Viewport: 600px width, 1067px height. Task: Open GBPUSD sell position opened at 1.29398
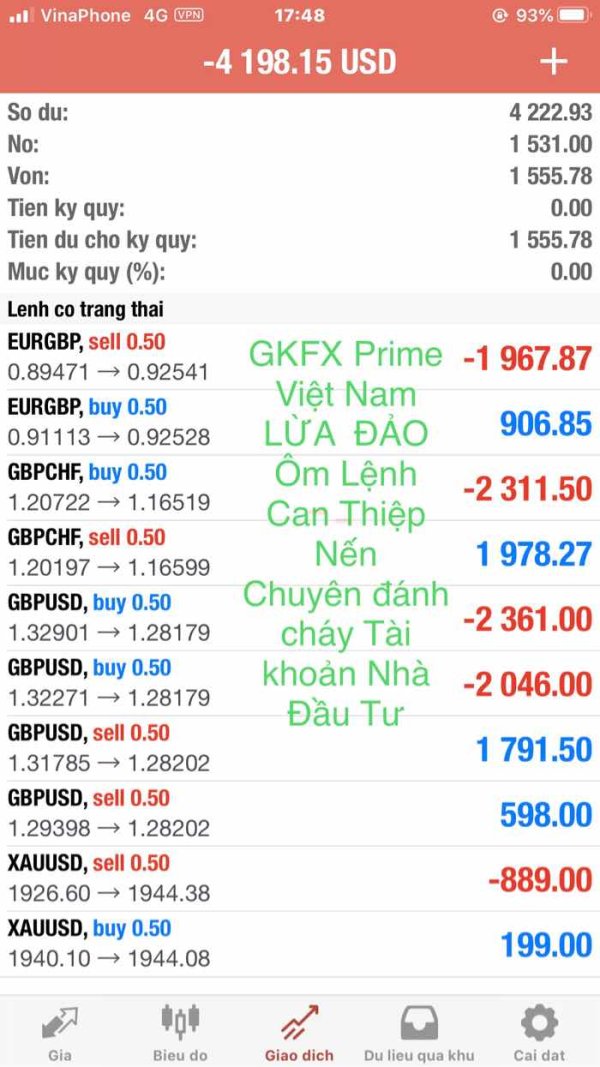300,814
